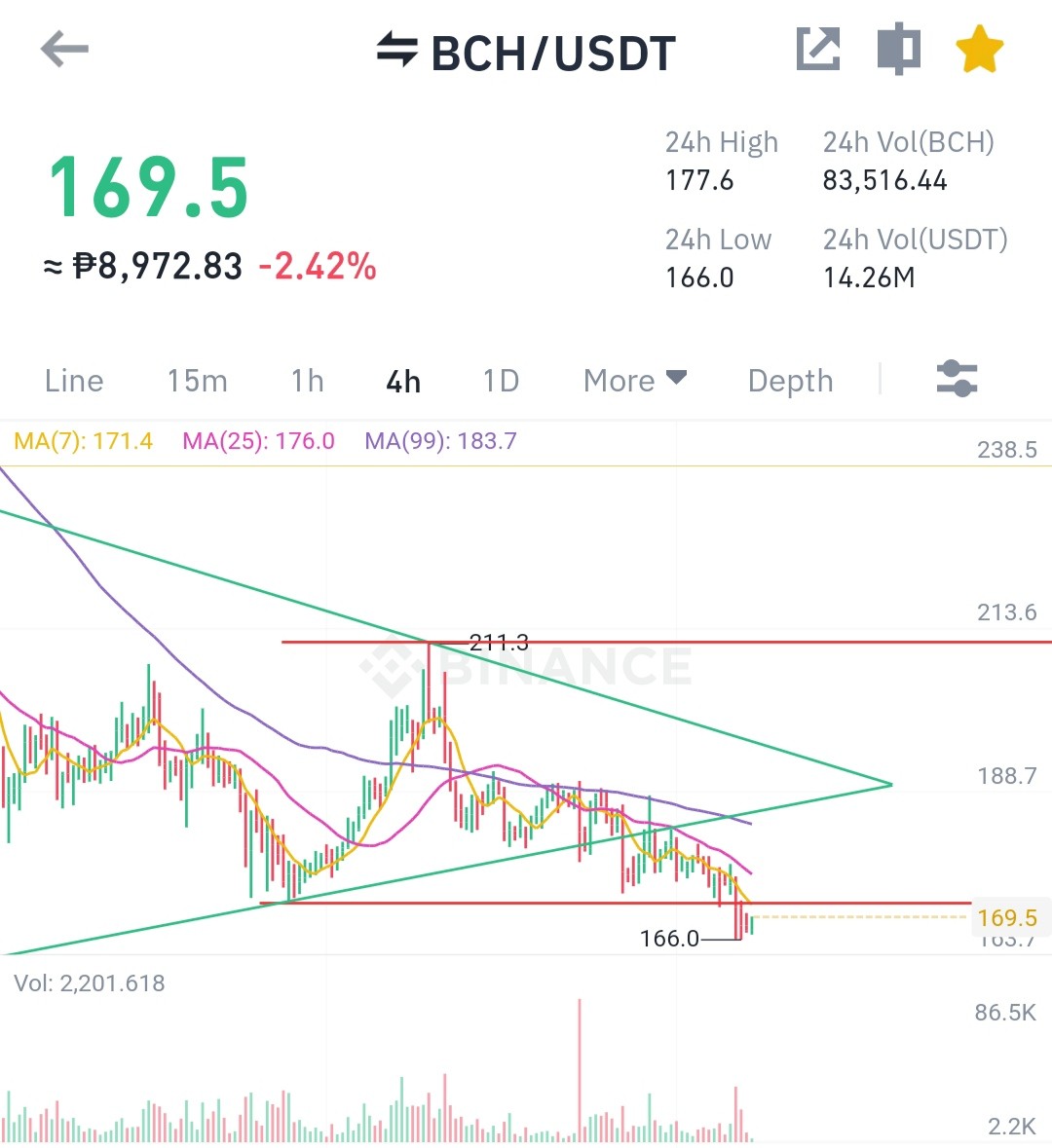The height and width of the screenshot is (1148, 1052).
Task: Select the 4h interval
Action: pos(403,382)
